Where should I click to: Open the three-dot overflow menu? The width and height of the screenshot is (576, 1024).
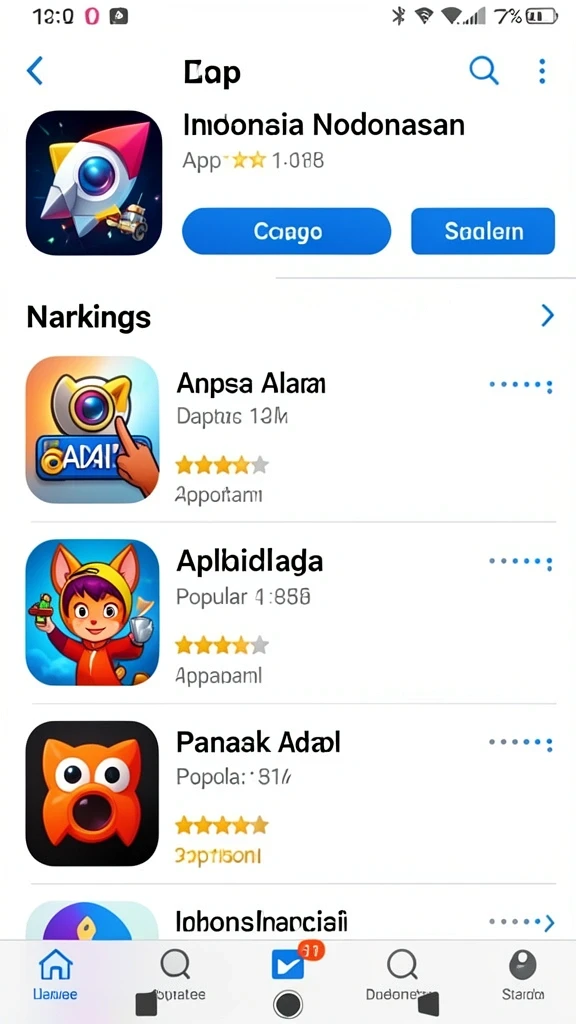[x=541, y=71]
